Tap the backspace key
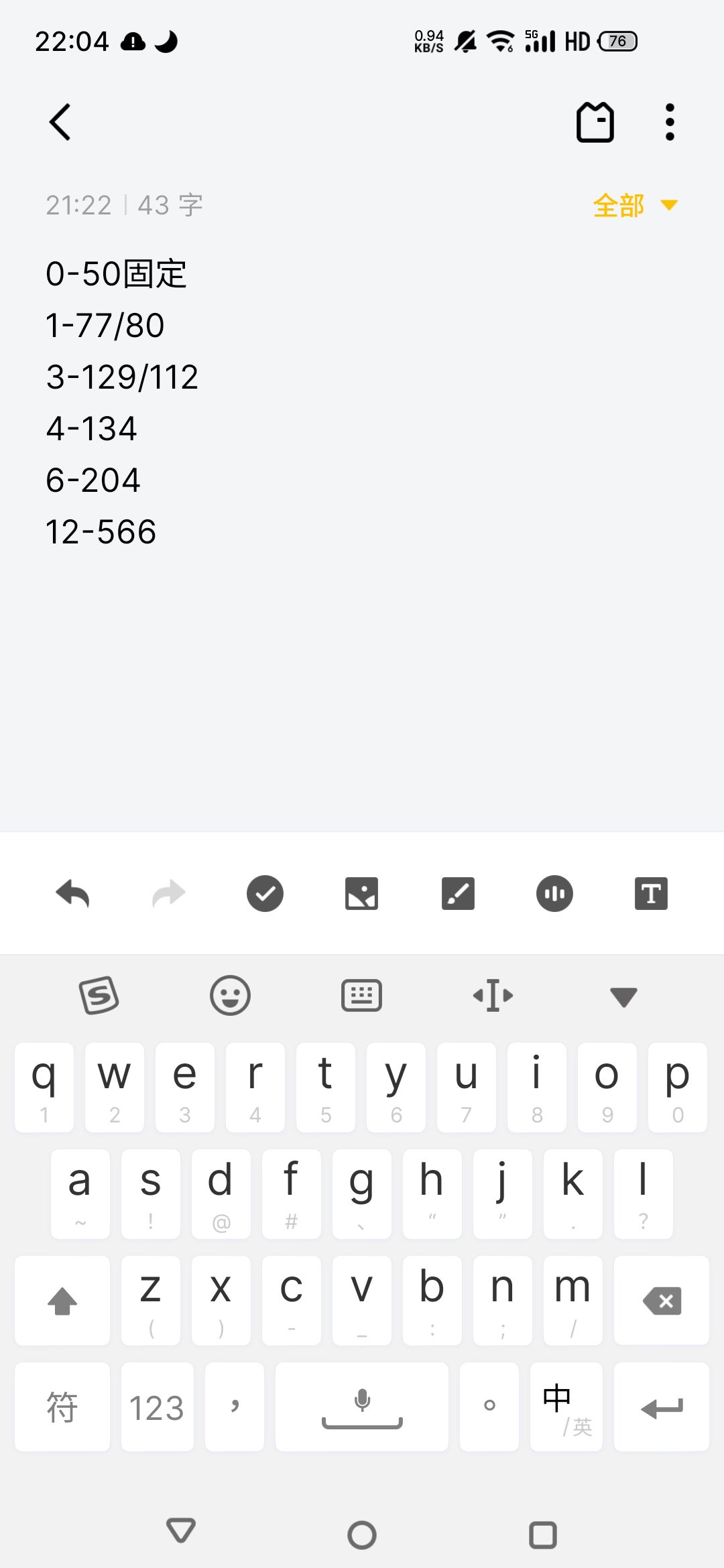 pos(662,1301)
